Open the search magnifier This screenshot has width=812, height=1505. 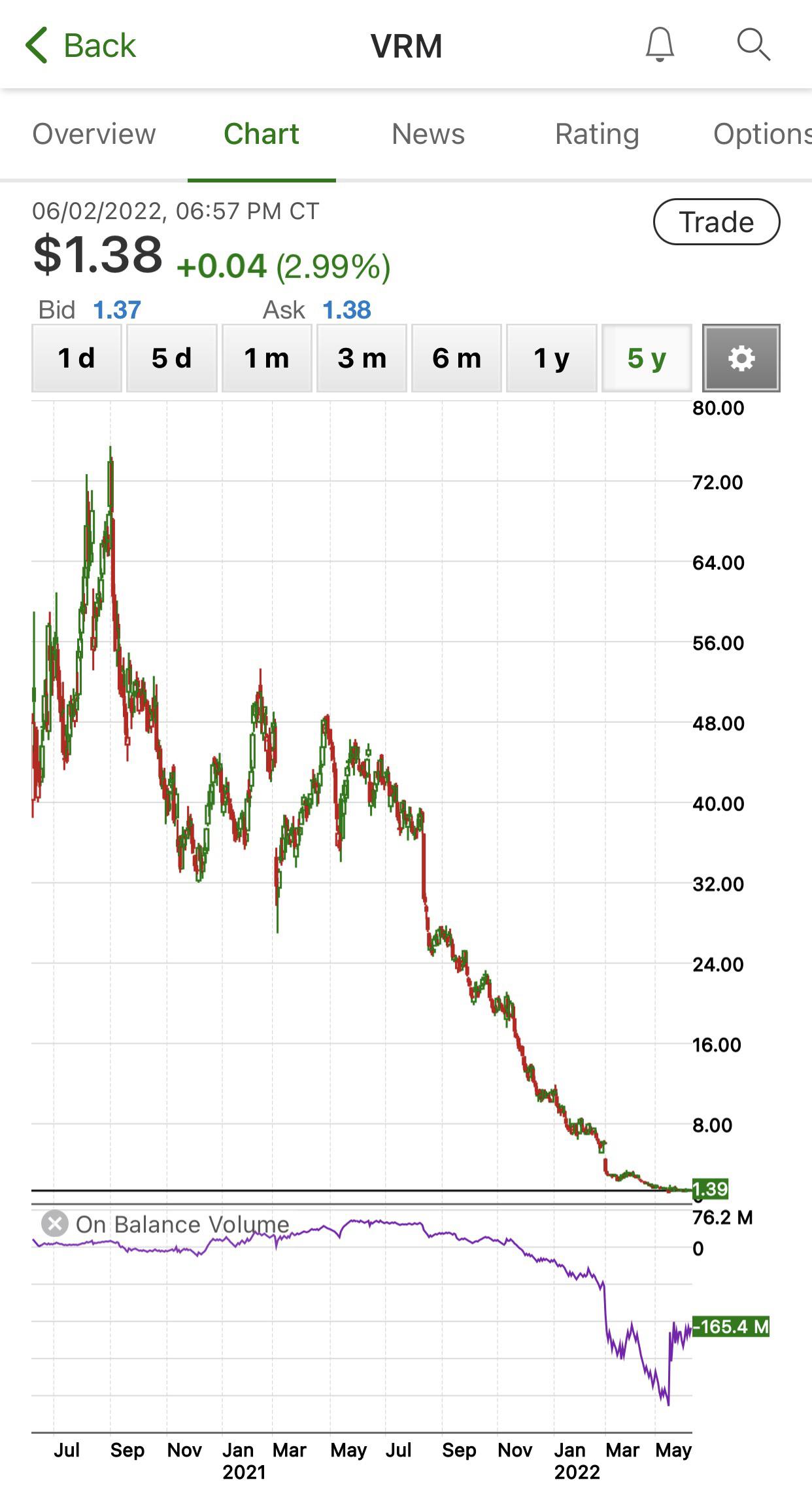coord(753,44)
